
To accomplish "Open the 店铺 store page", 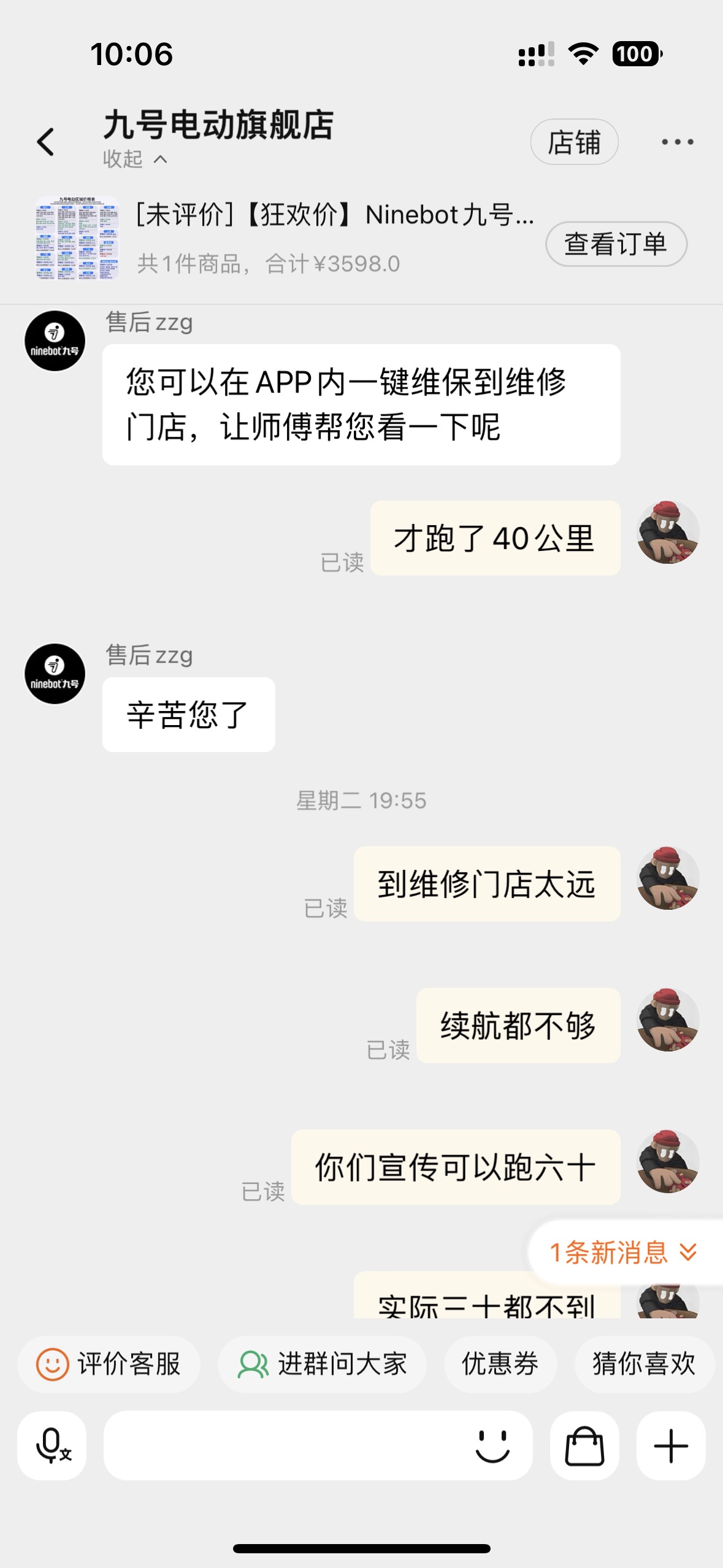I will click(573, 142).
